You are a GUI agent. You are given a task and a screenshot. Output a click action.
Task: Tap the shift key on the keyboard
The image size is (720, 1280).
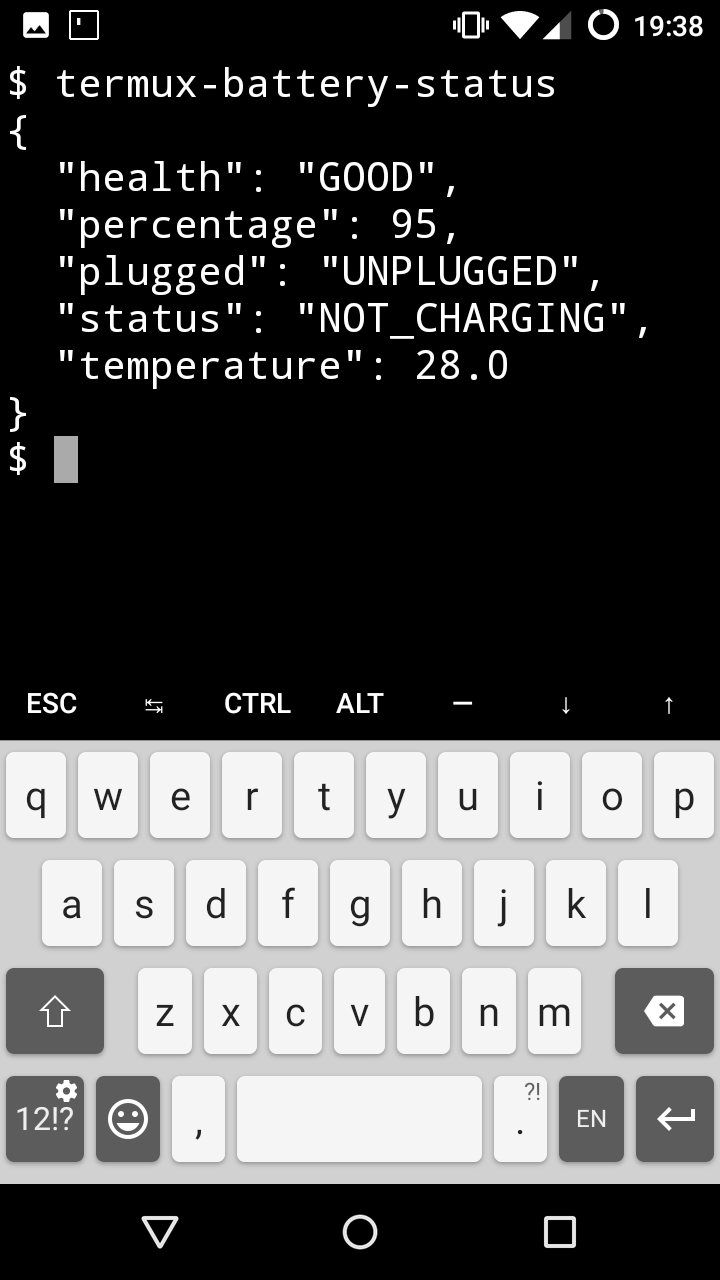coord(55,1011)
